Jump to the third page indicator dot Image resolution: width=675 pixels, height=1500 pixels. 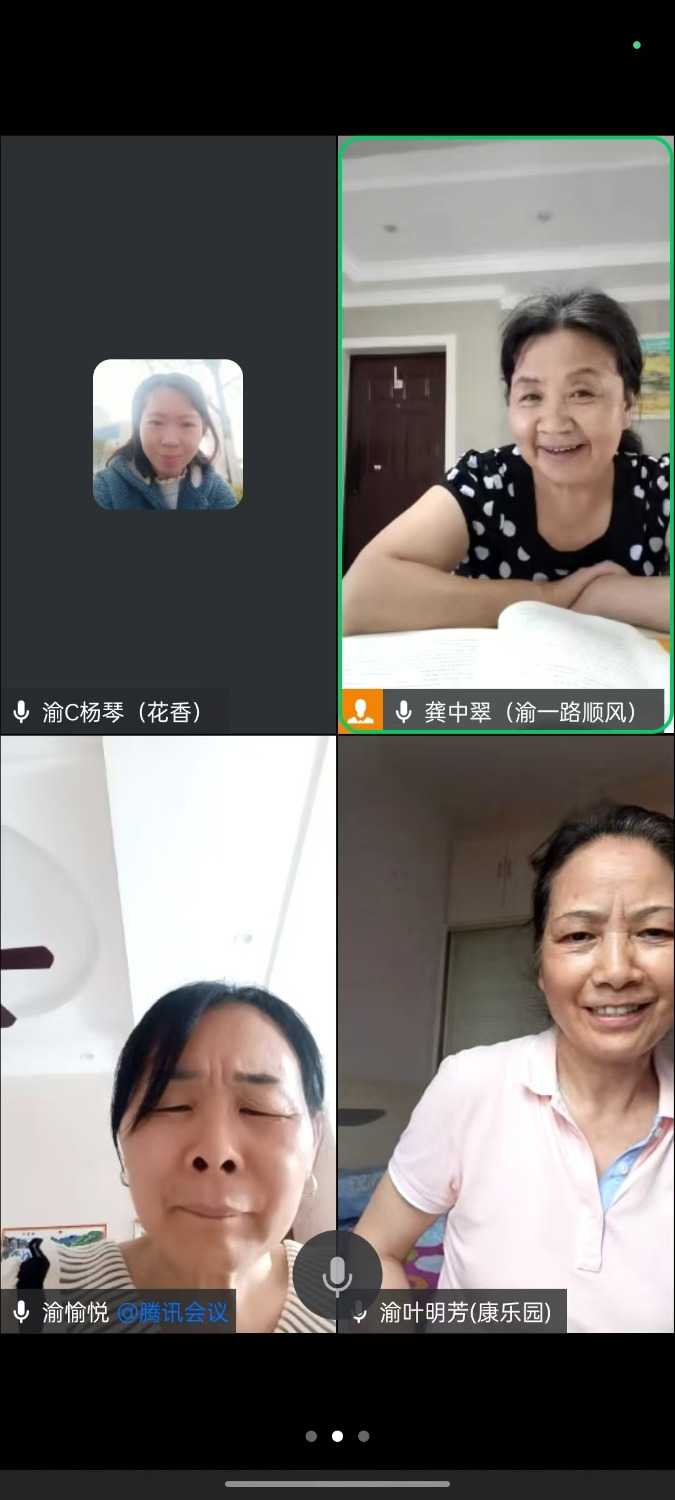[364, 1436]
